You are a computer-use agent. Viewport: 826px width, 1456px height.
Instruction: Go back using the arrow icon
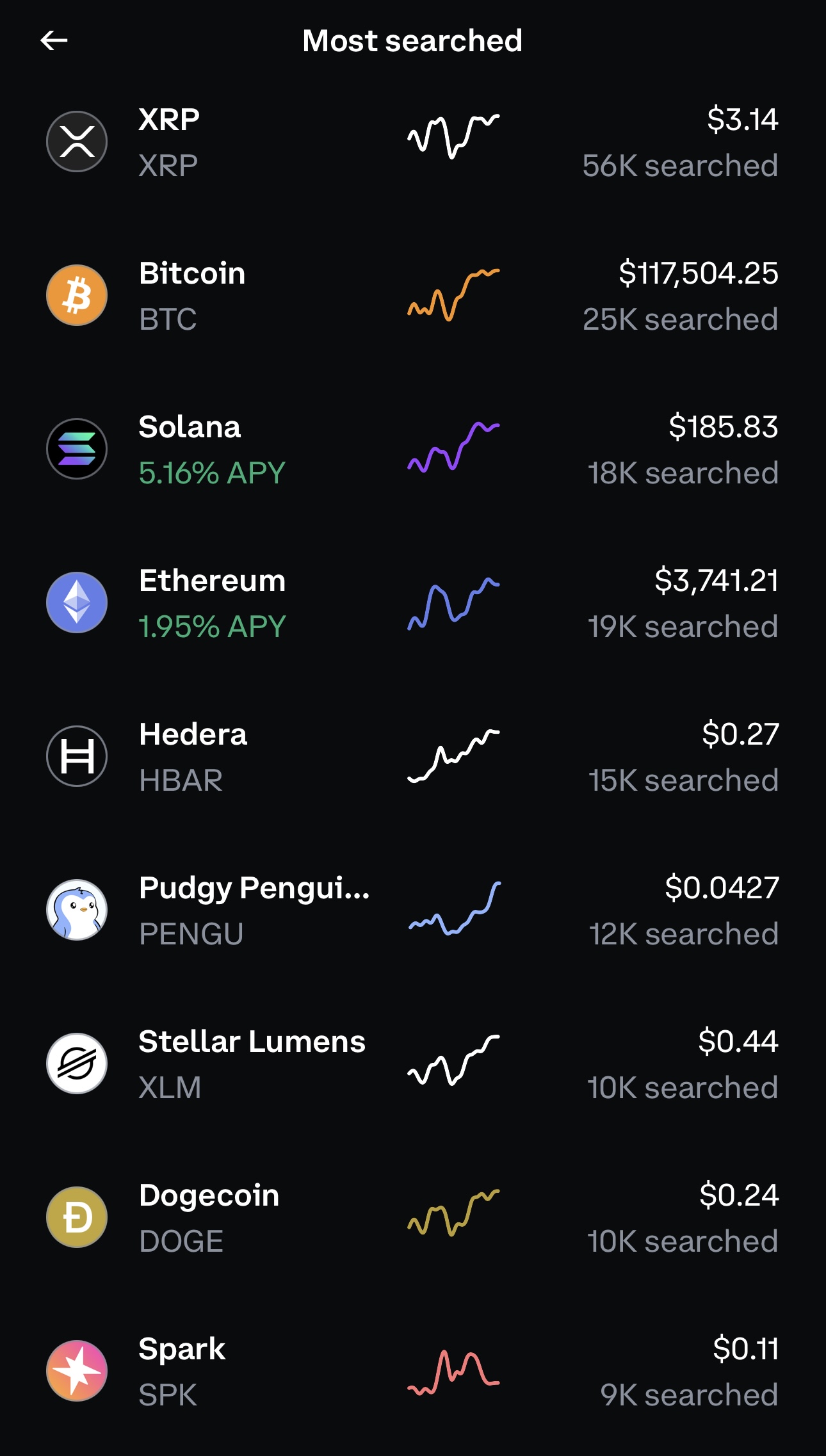[54, 40]
